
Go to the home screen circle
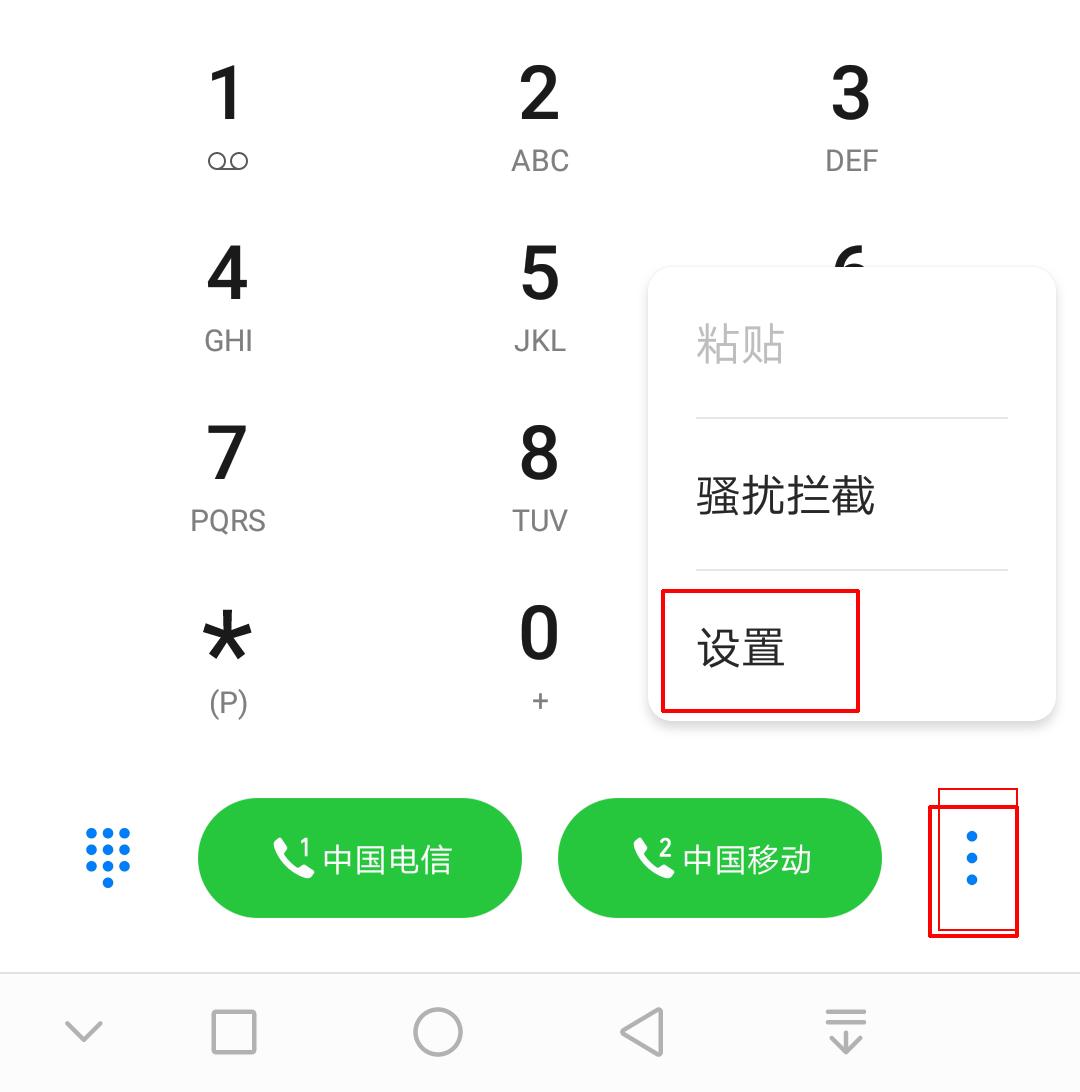[438, 1031]
